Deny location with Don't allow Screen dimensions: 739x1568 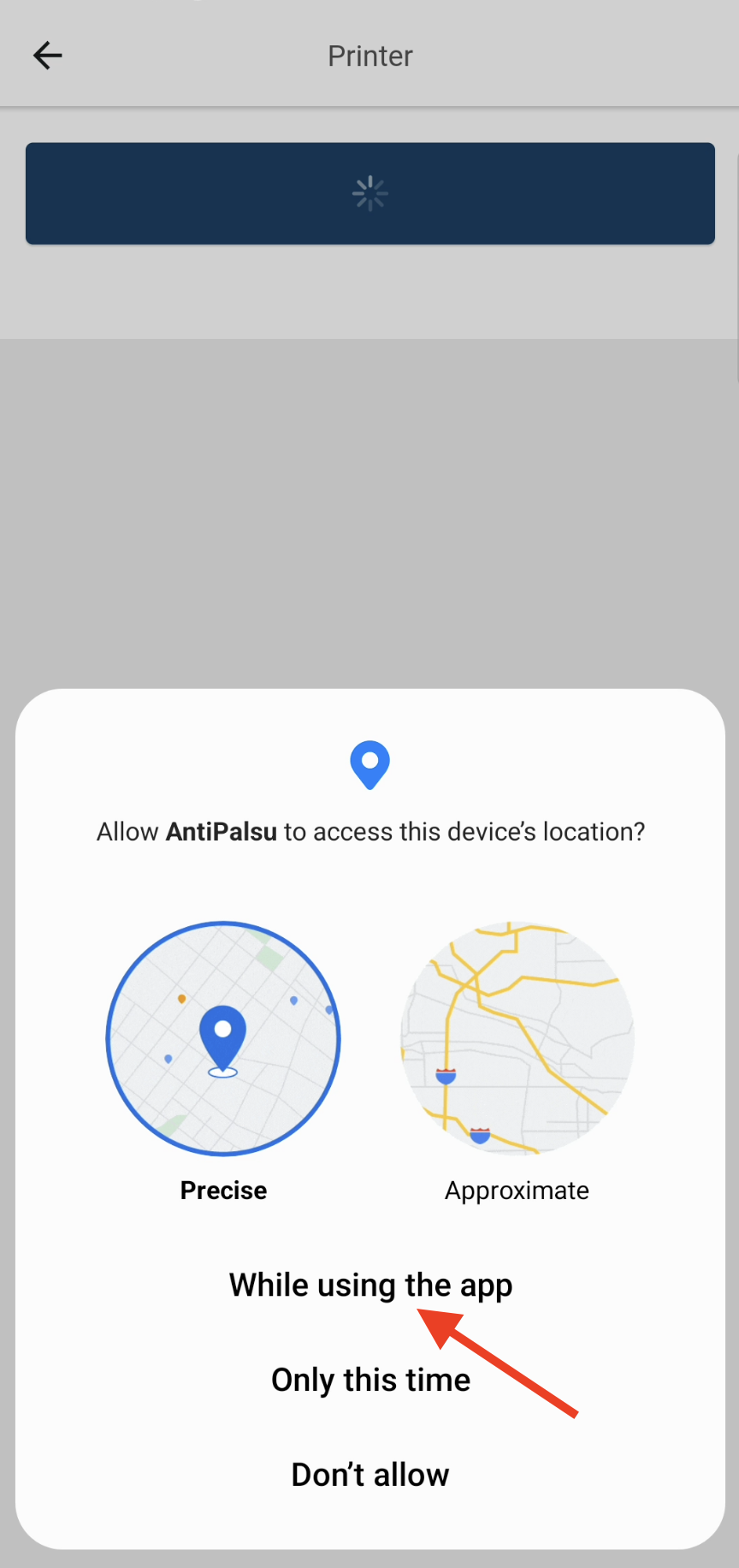pyautogui.click(x=370, y=1475)
